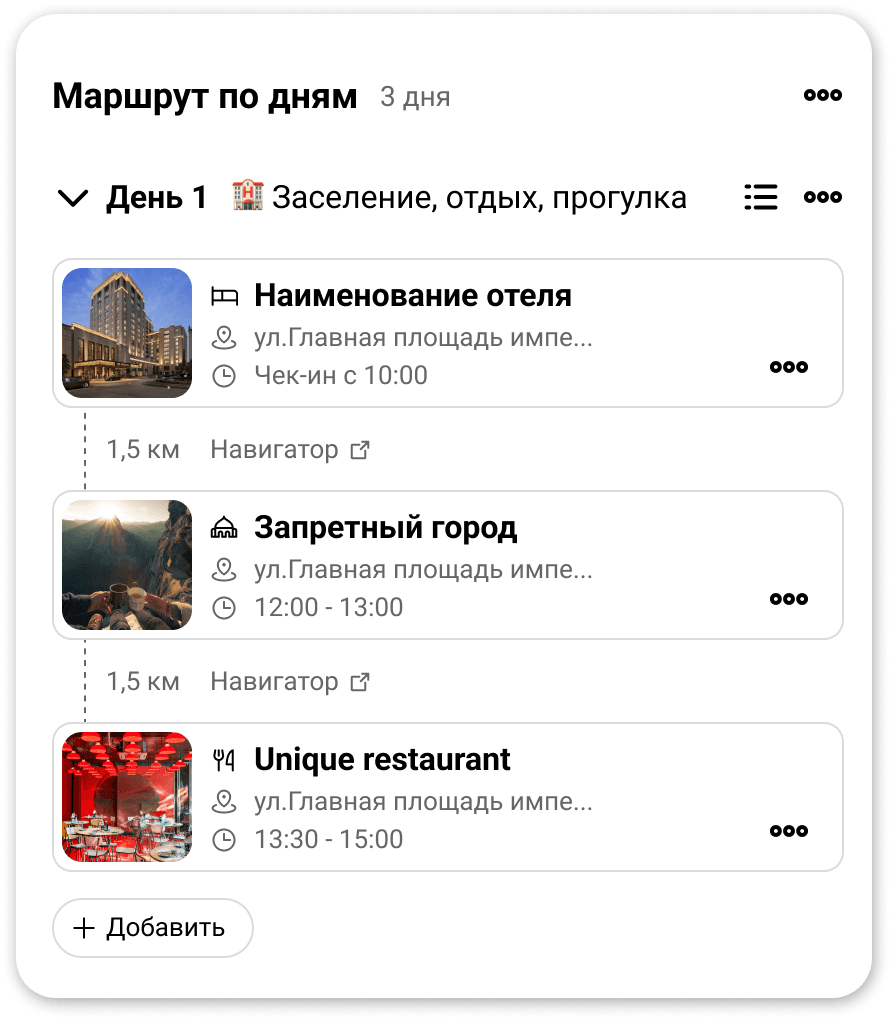Open the Наименование отеля card
The width and height of the screenshot is (892, 1020).
(448, 333)
